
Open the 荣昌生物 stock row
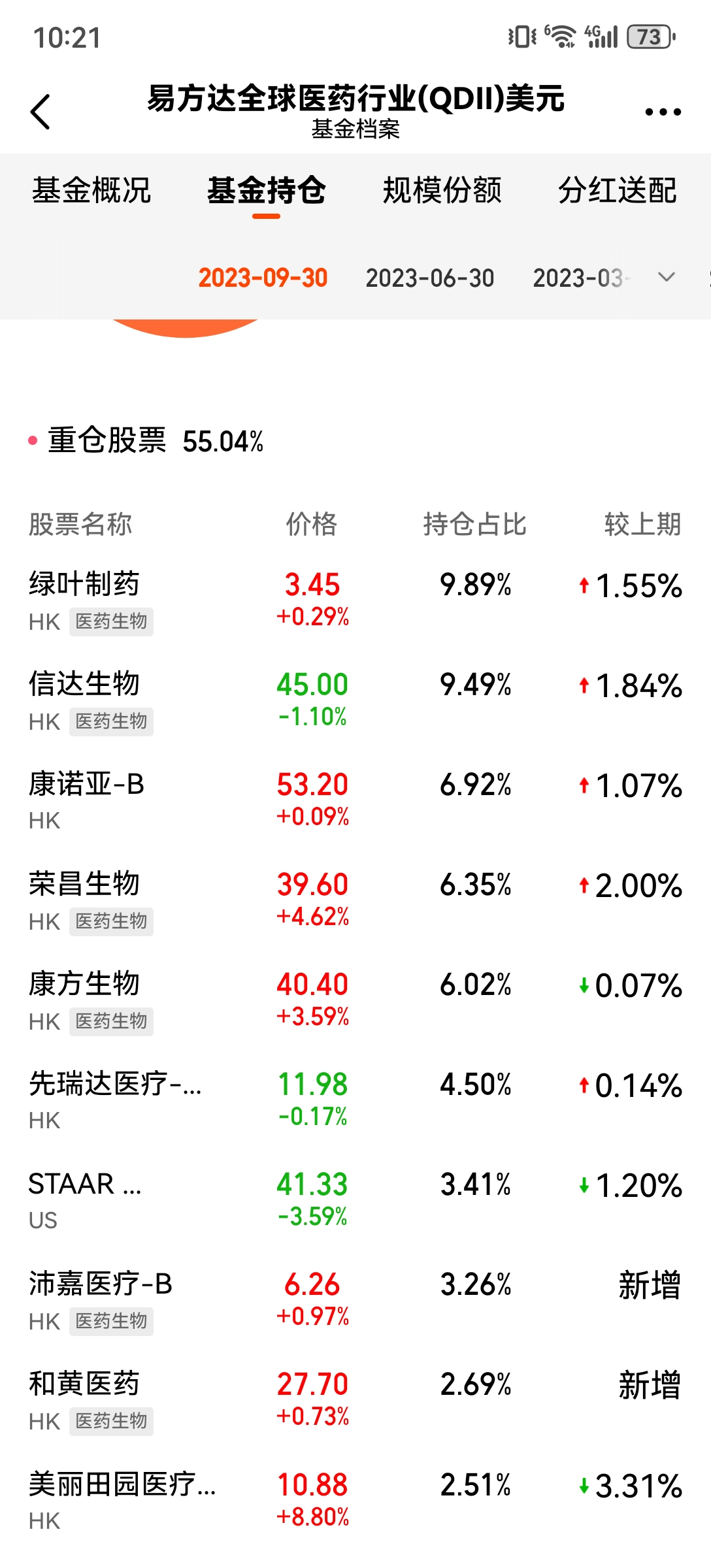tap(355, 901)
